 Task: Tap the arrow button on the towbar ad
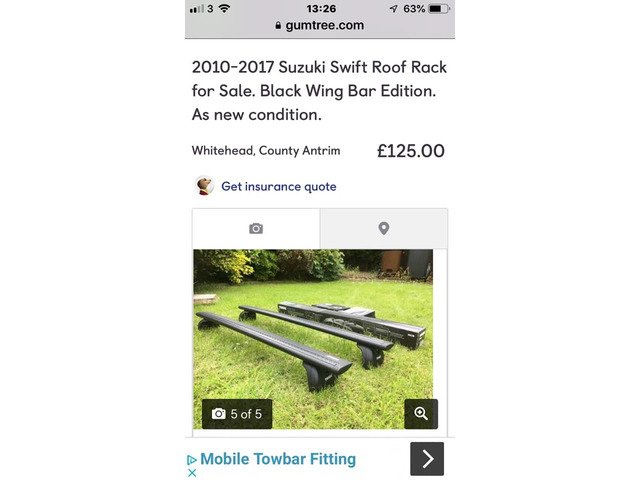click(427, 459)
